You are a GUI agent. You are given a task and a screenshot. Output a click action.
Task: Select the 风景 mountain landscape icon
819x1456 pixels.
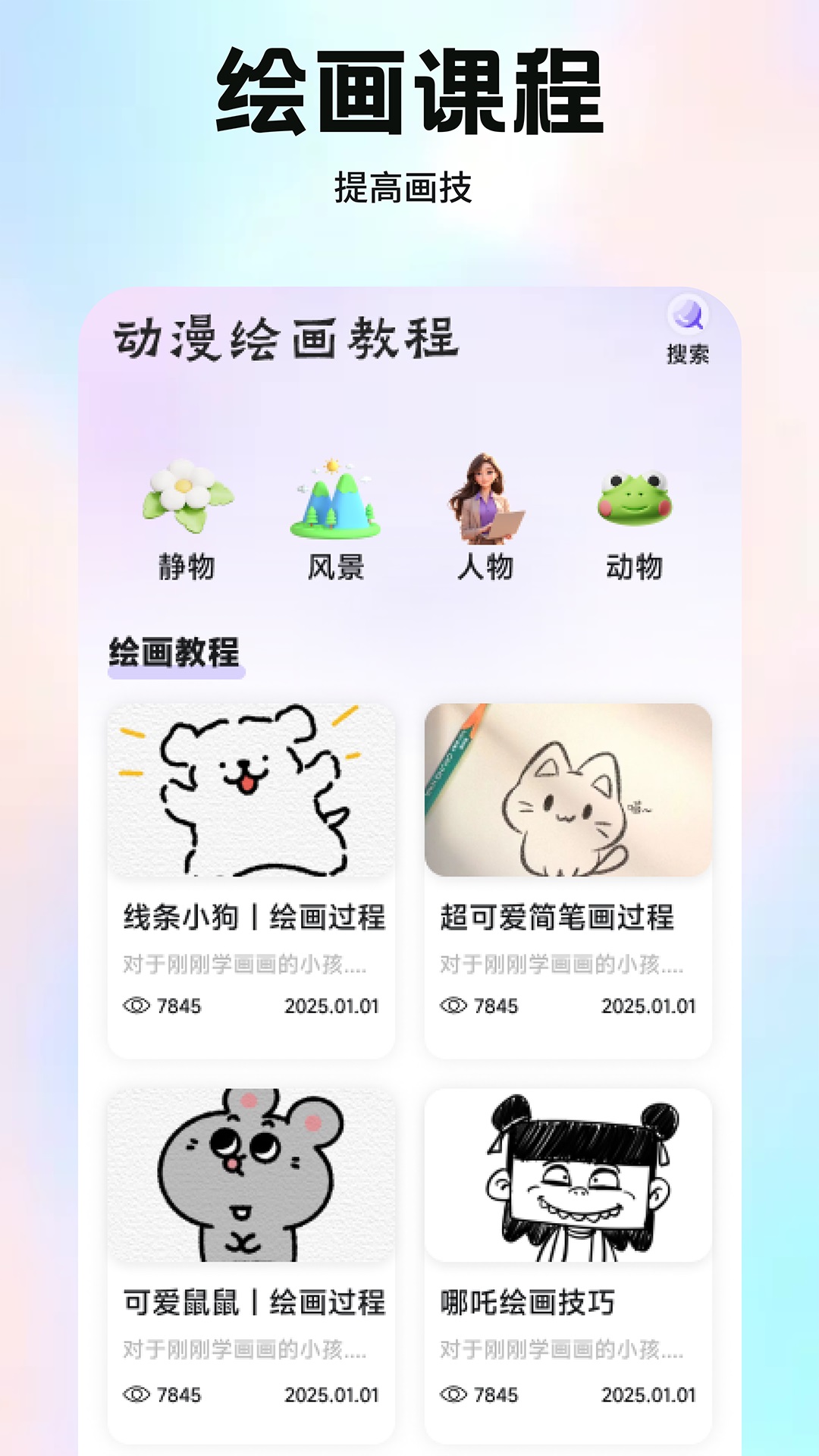tap(334, 497)
